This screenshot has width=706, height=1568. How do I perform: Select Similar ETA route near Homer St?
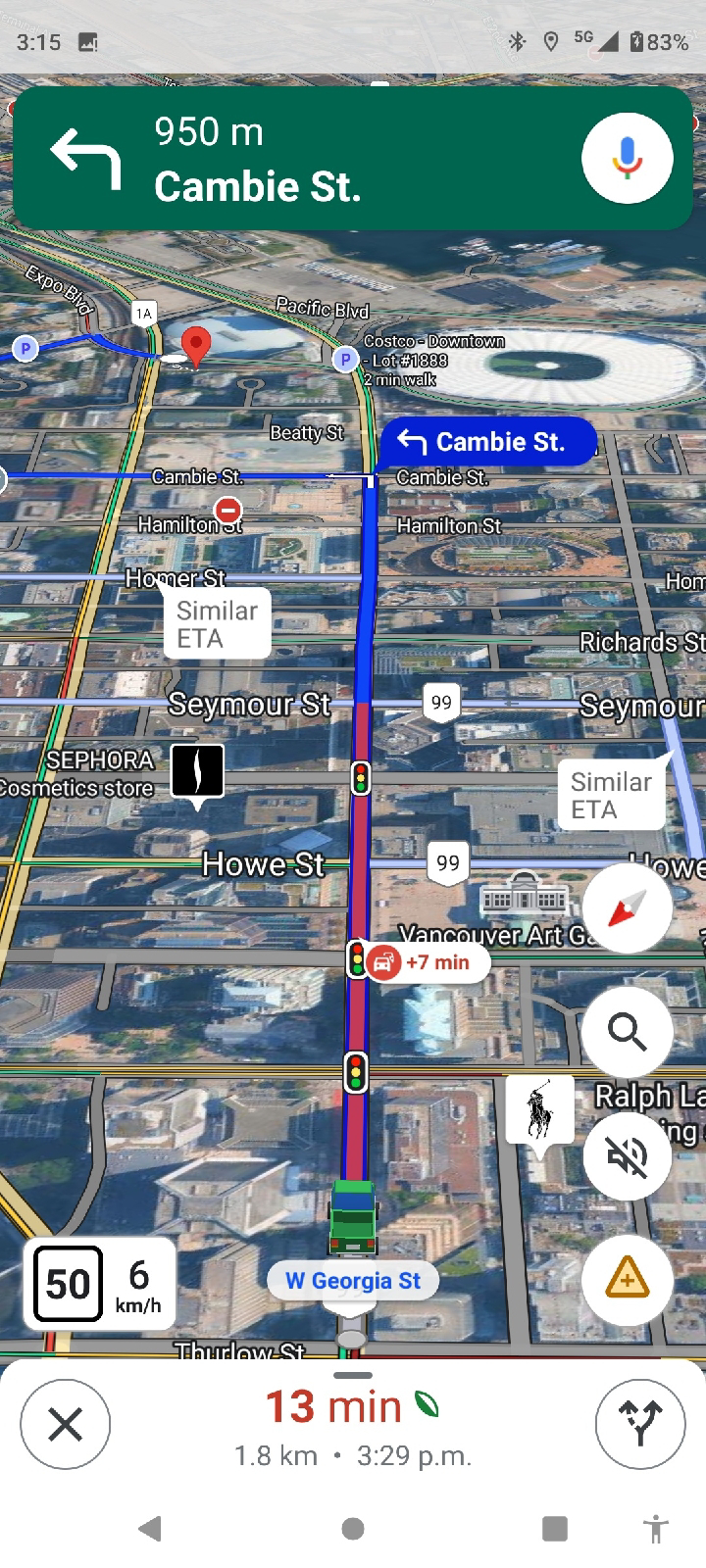click(217, 624)
